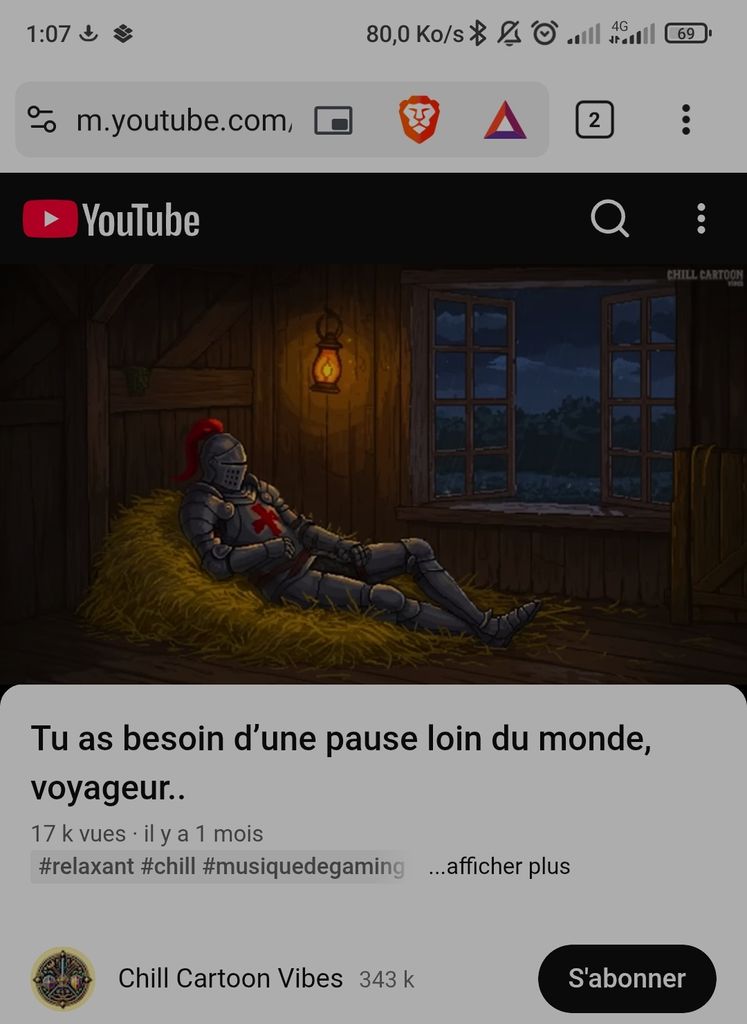The width and height of the screenshot is (747, 1024).
Task: Subscribe with the S'abonner button
Action: coord(627,978)
